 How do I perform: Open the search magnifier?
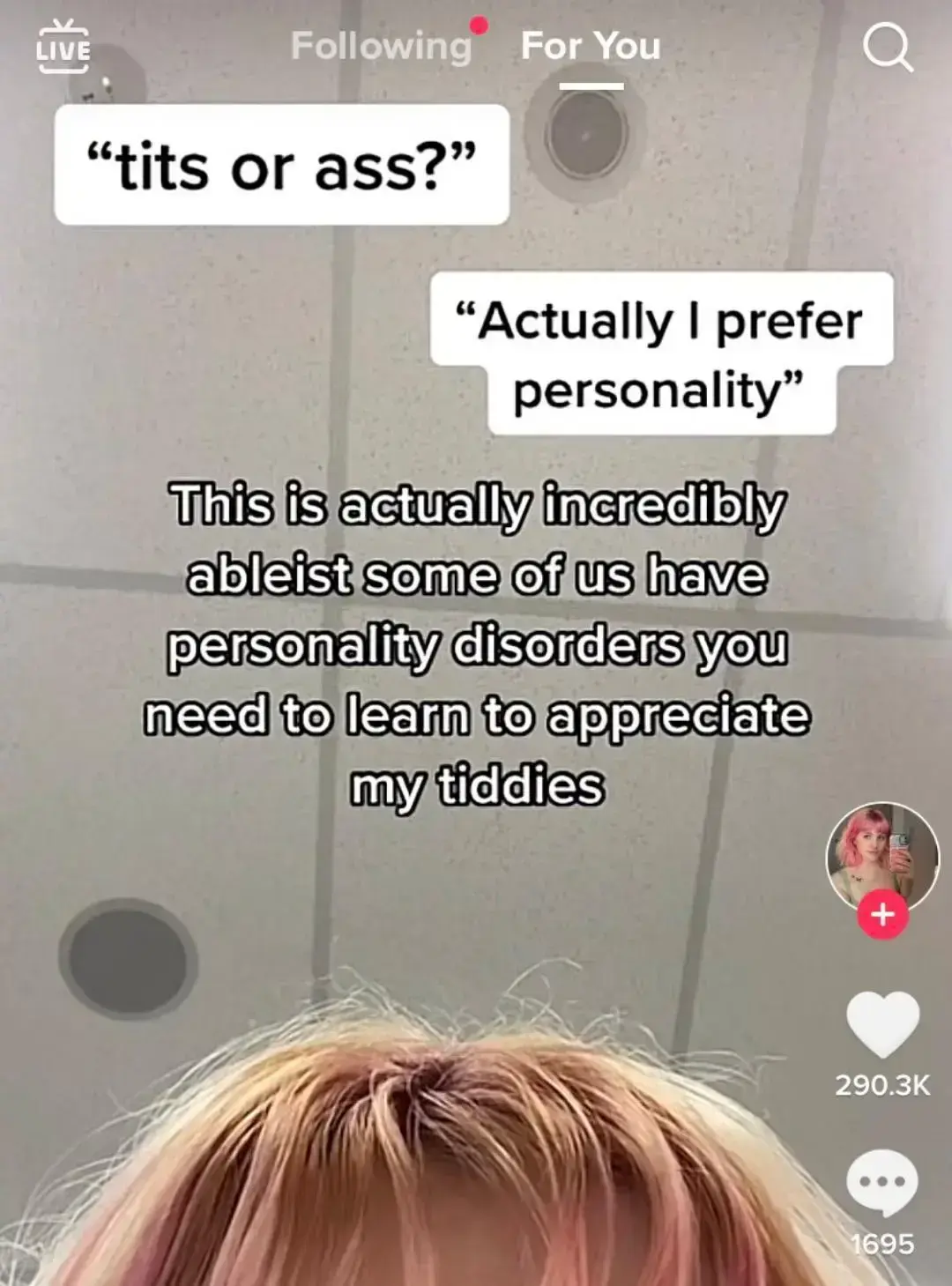(x=887, y=48)
